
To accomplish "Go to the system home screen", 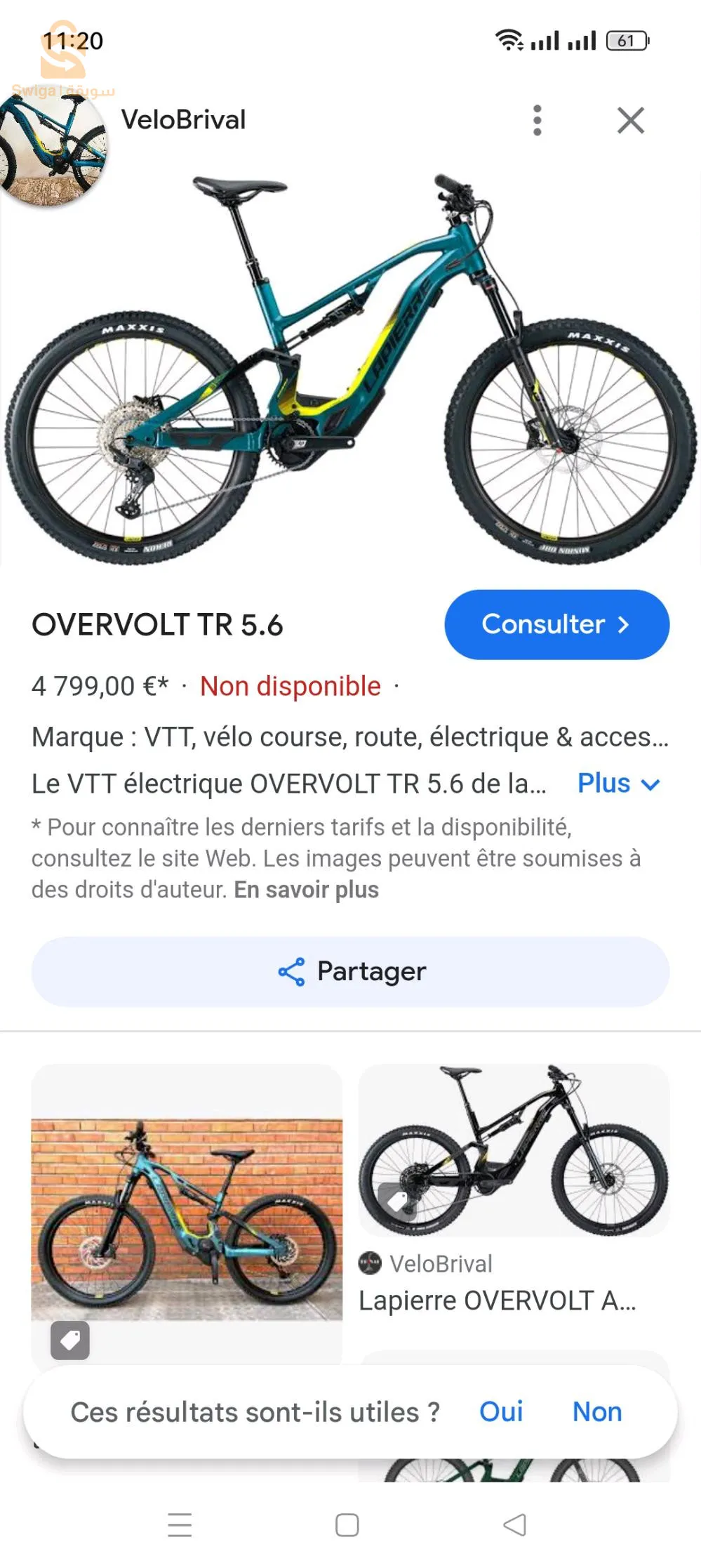I will [x=347, y=1524].
